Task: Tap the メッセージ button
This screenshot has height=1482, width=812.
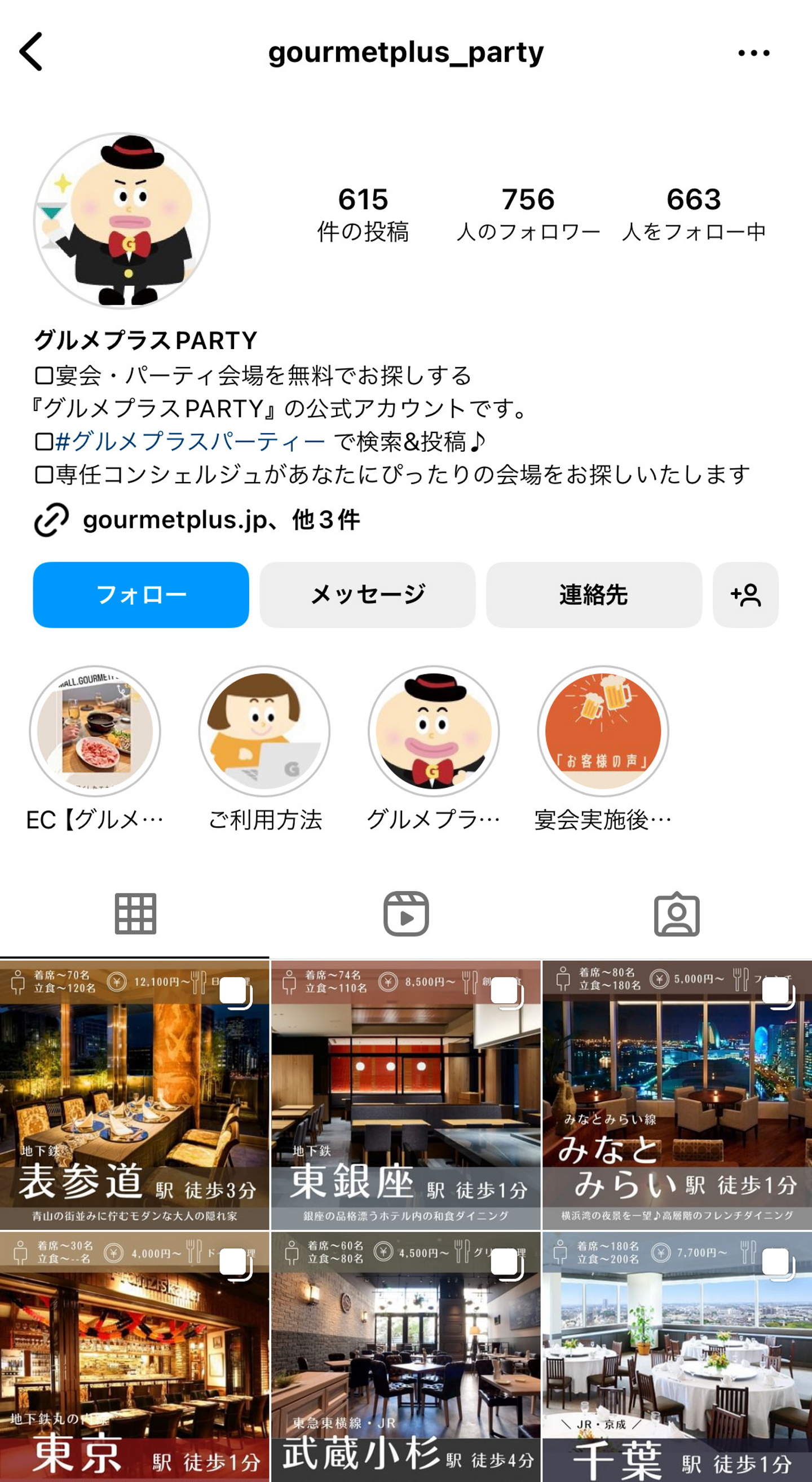Action: (368, 594)
